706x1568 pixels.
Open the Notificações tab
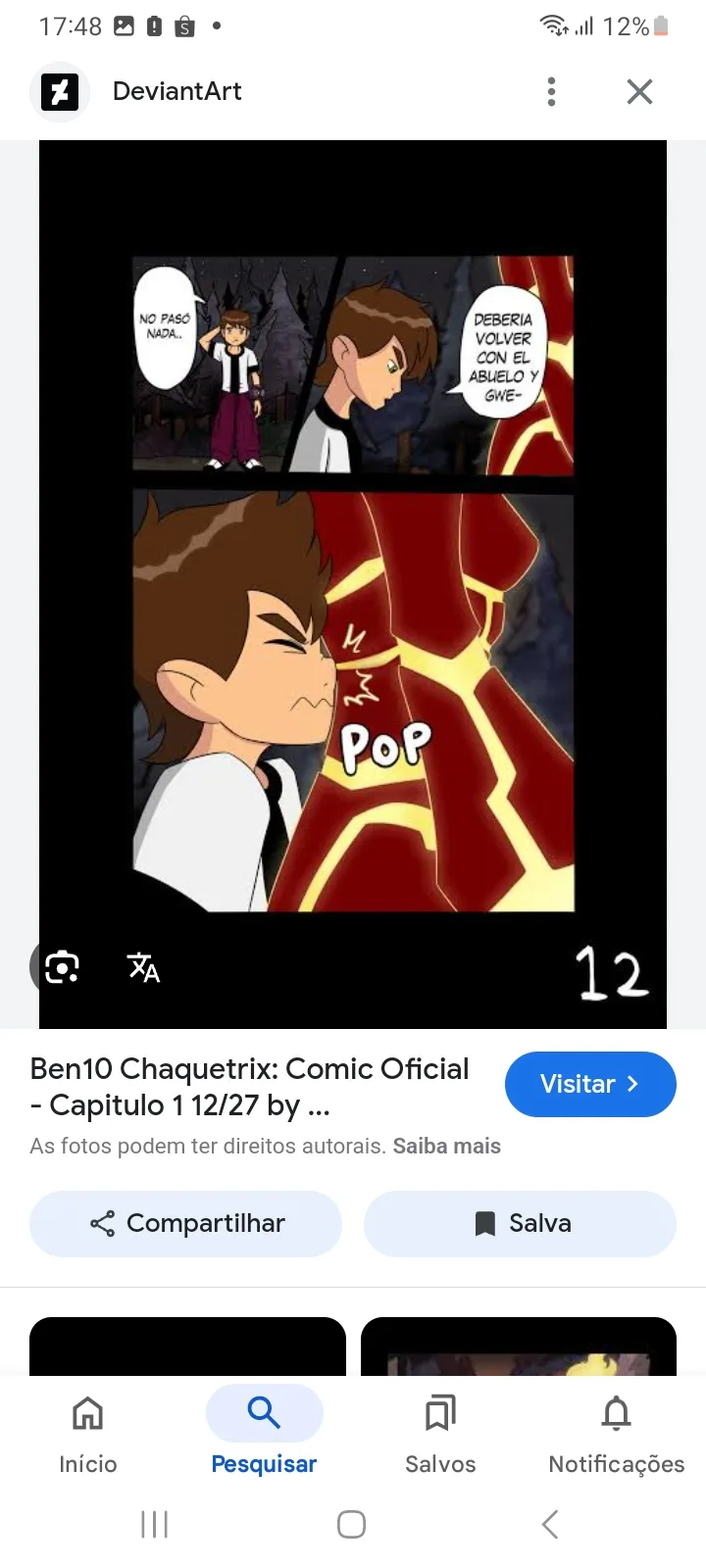[x=616, y=1435]
